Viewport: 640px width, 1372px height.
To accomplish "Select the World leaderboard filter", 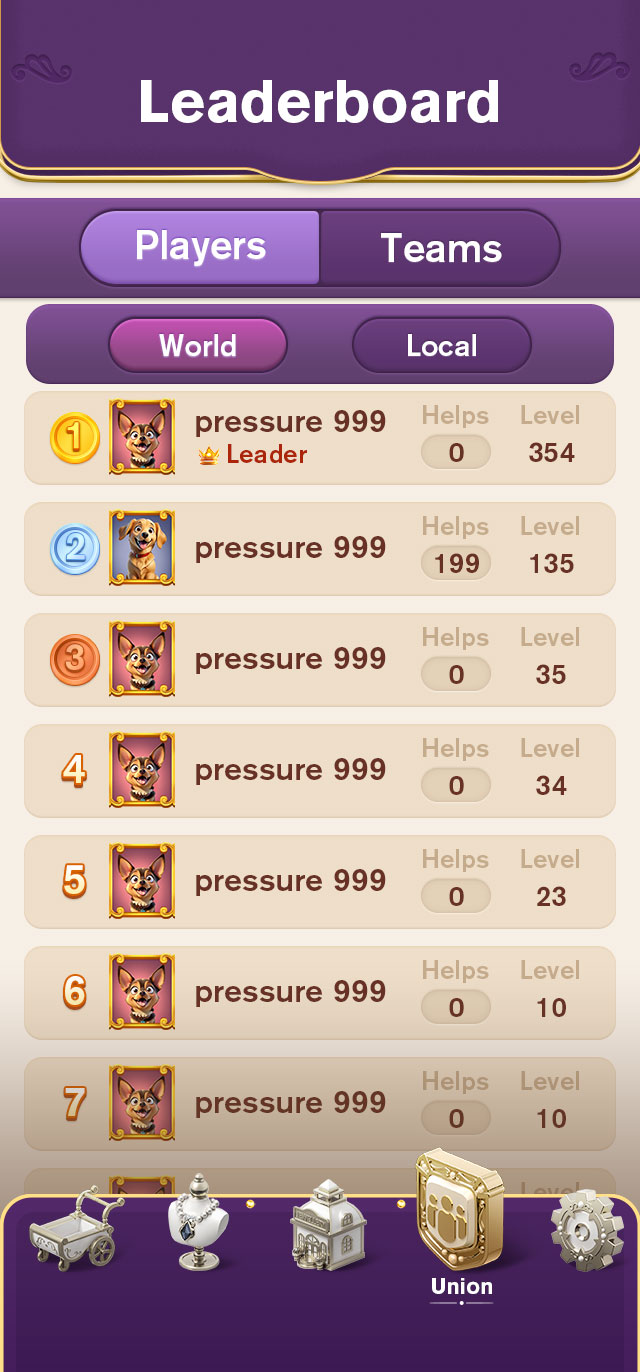I will [198, 346].
